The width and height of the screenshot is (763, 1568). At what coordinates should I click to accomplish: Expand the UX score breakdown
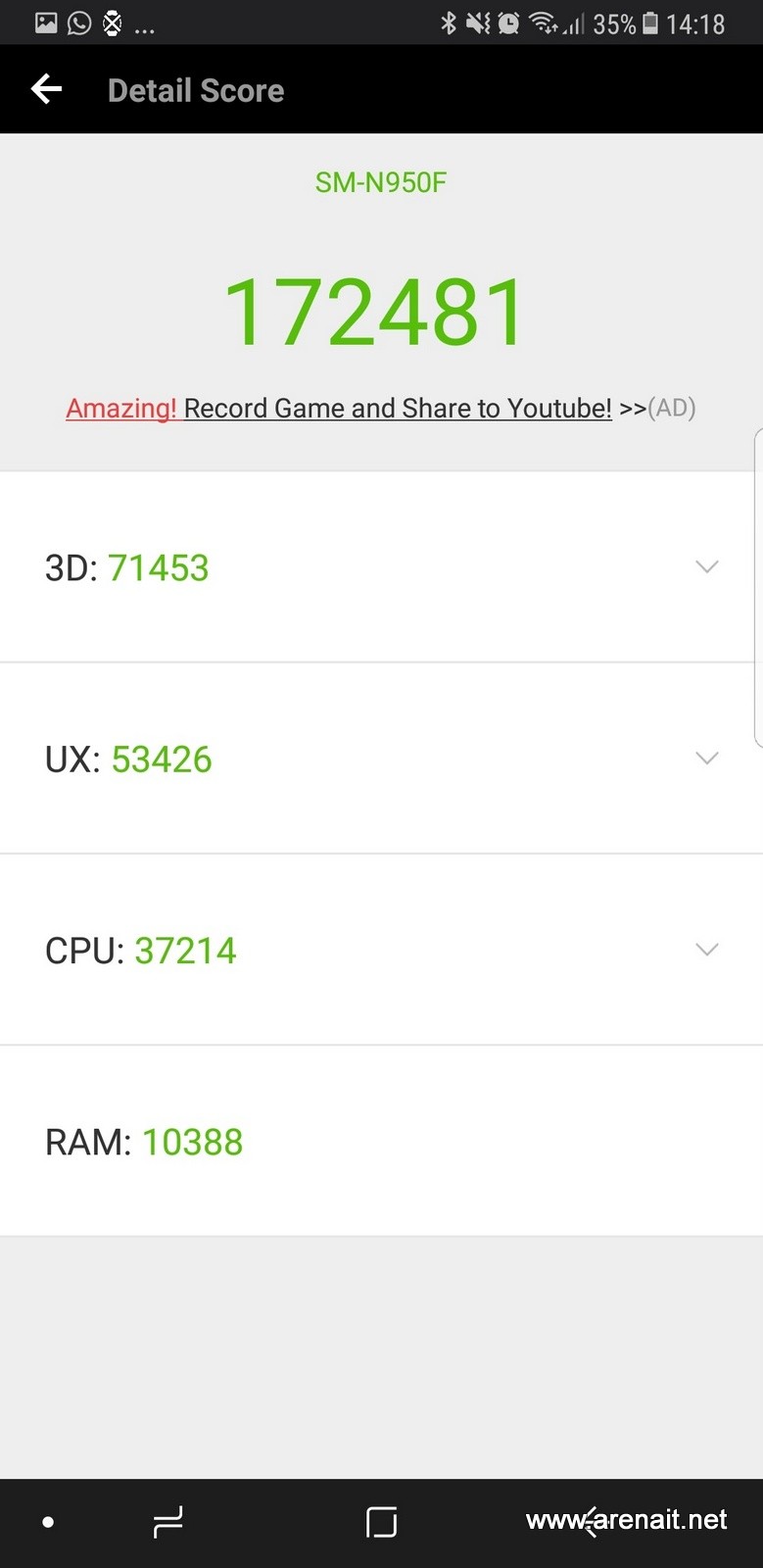pyautogui.click(x=706, y=758)
